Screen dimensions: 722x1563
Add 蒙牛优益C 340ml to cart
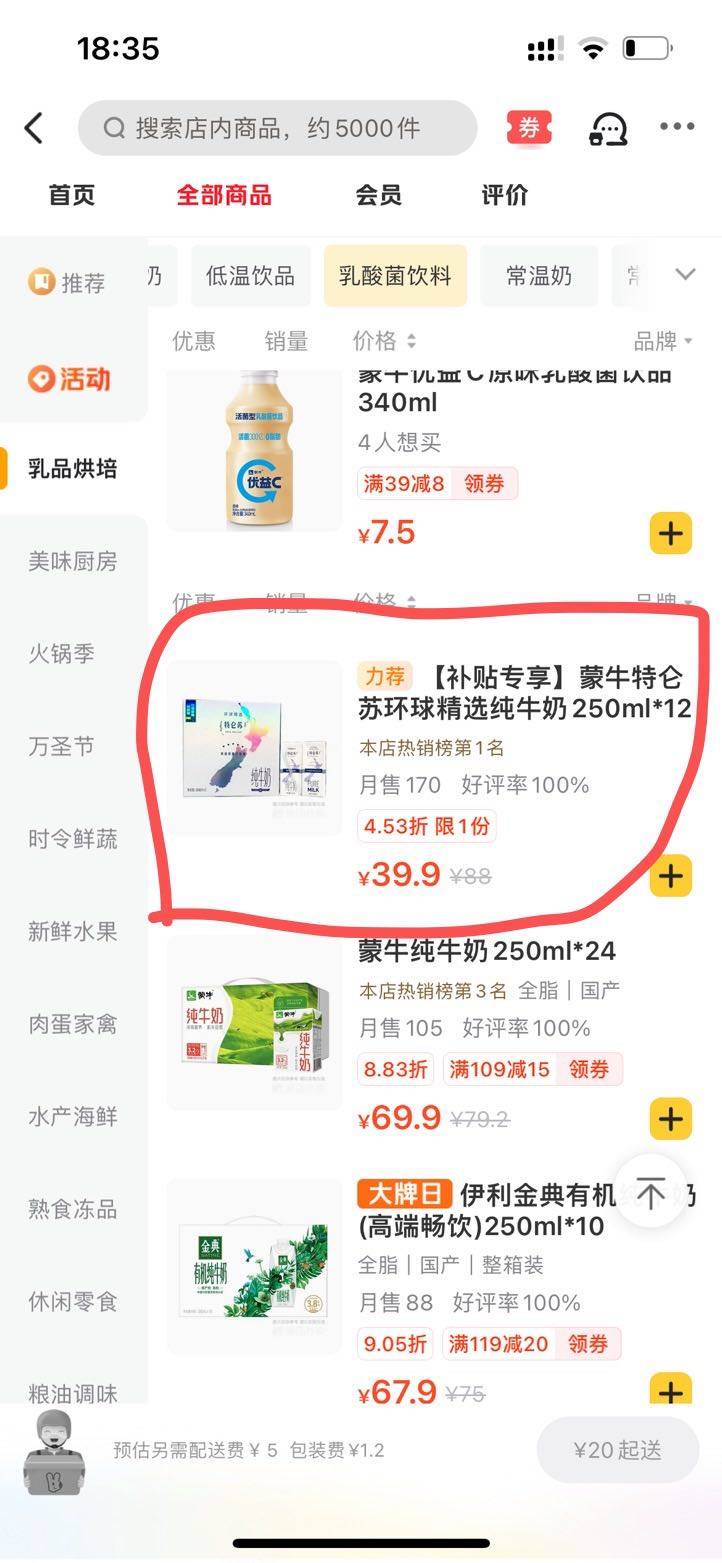coord(670,533)
